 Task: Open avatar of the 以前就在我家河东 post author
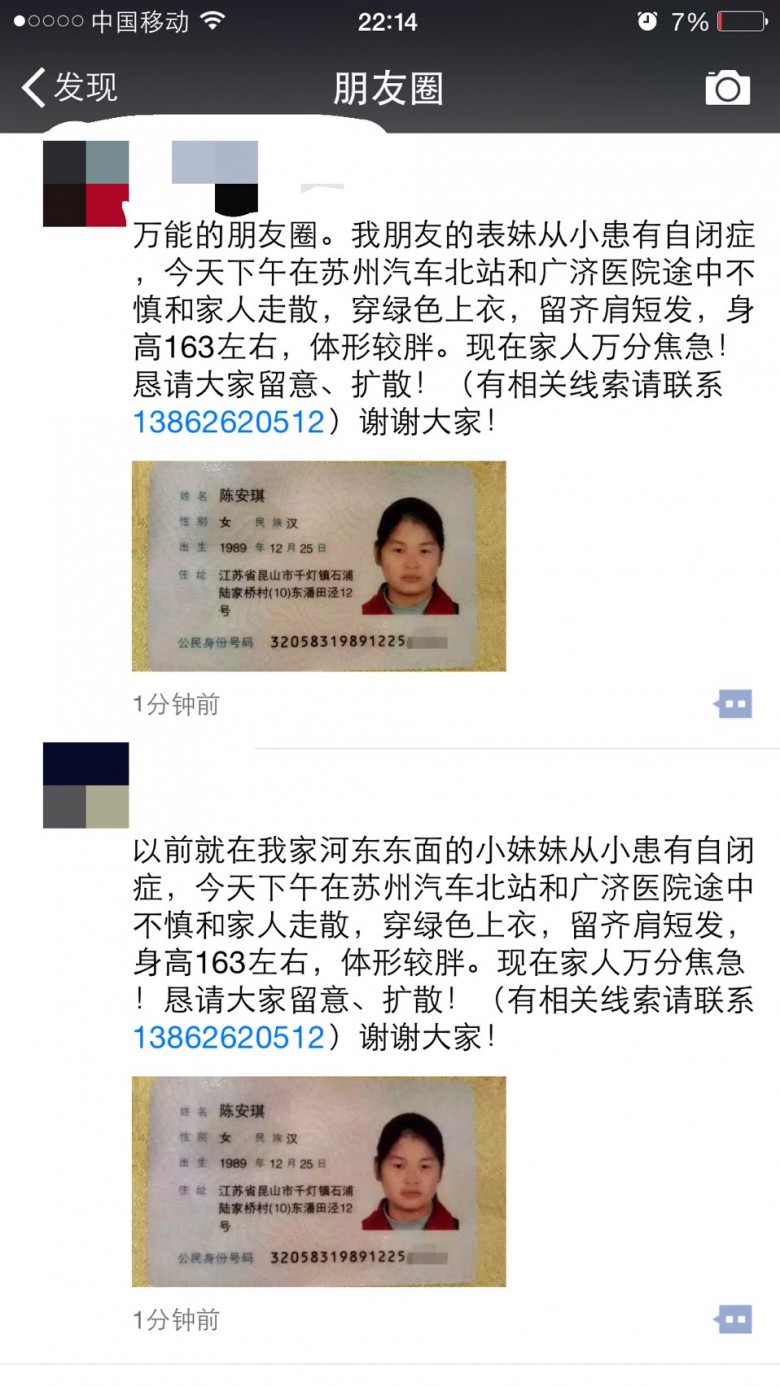click(86, 785)
